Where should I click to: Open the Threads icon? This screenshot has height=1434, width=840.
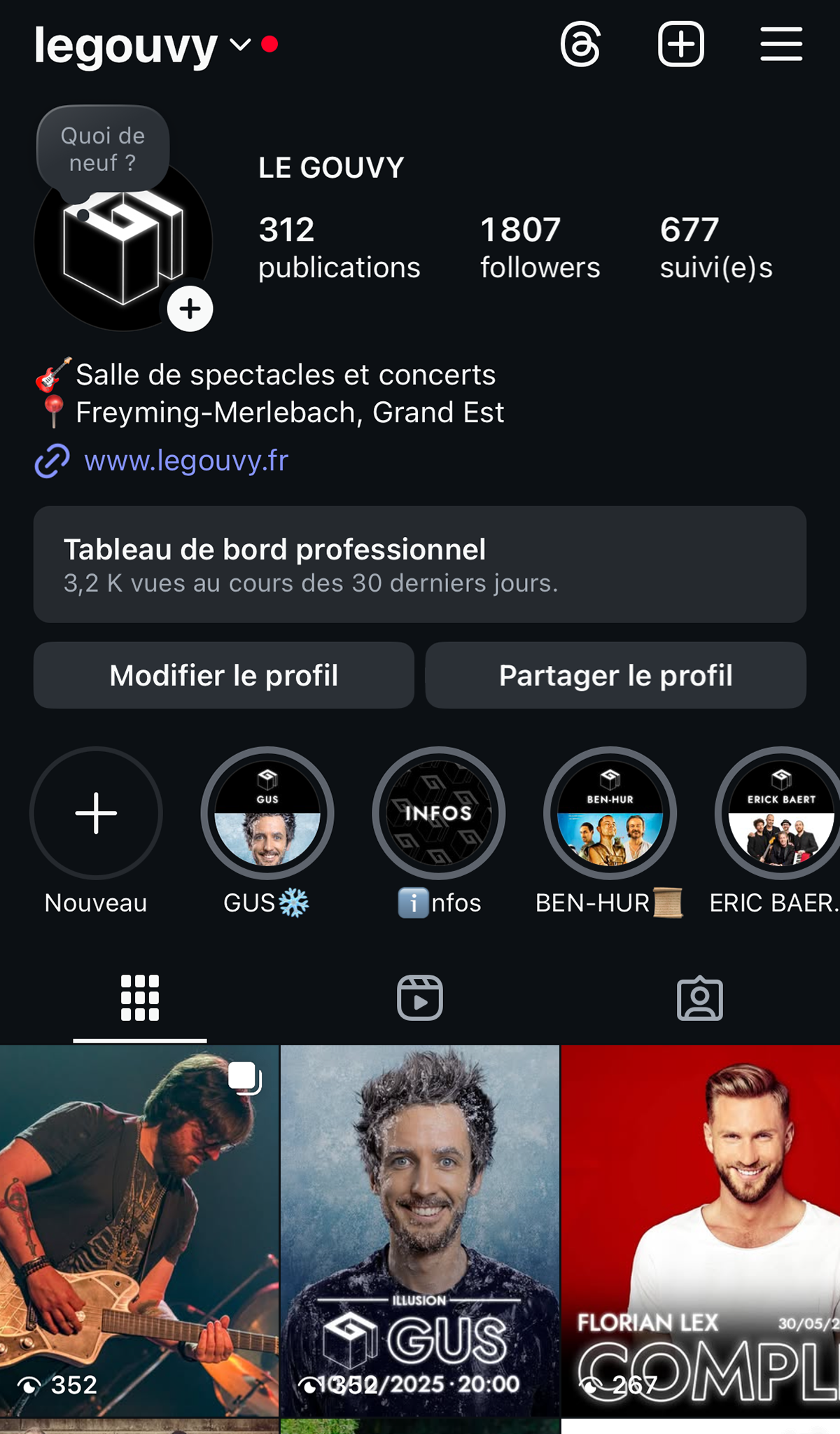(582, 44)
